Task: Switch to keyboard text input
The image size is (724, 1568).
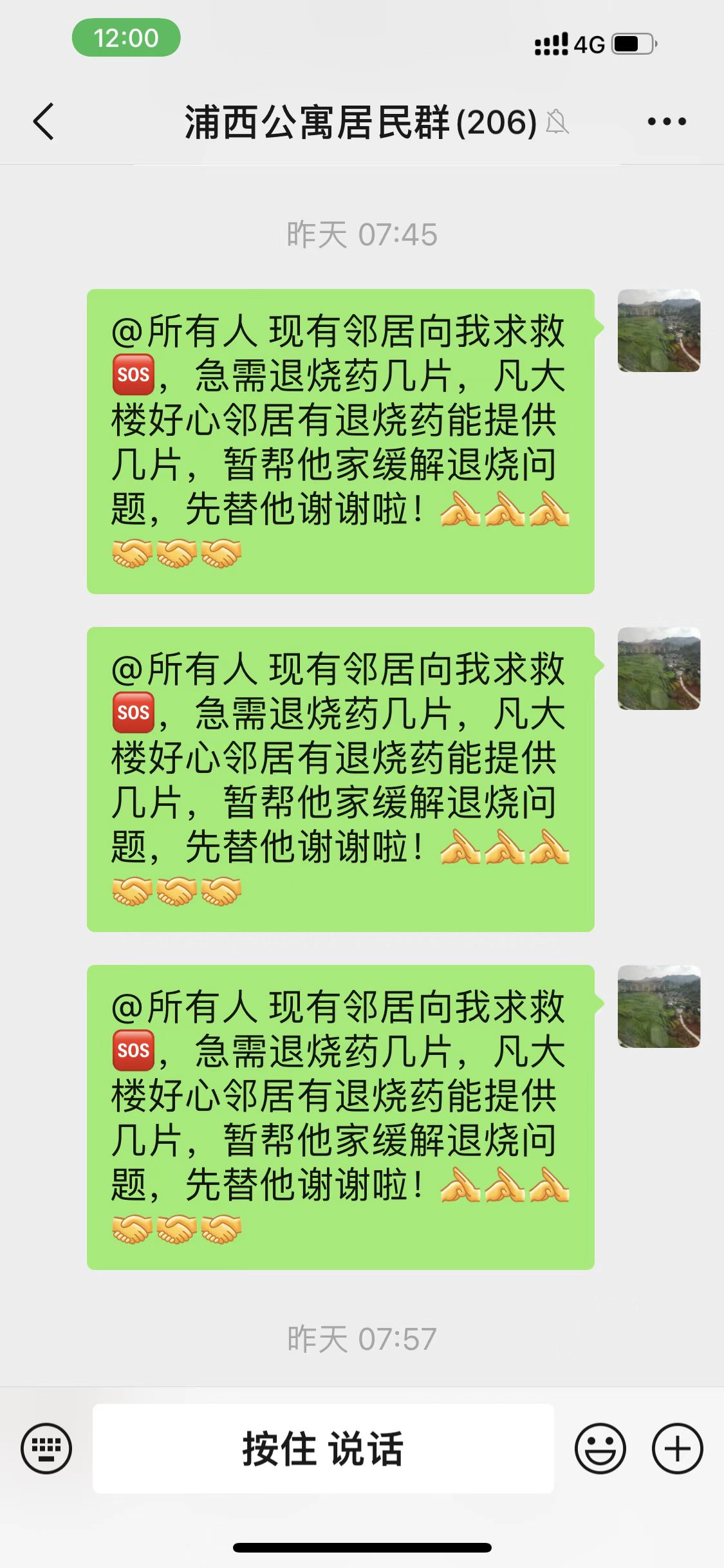Action: (x=46, y=1449)
